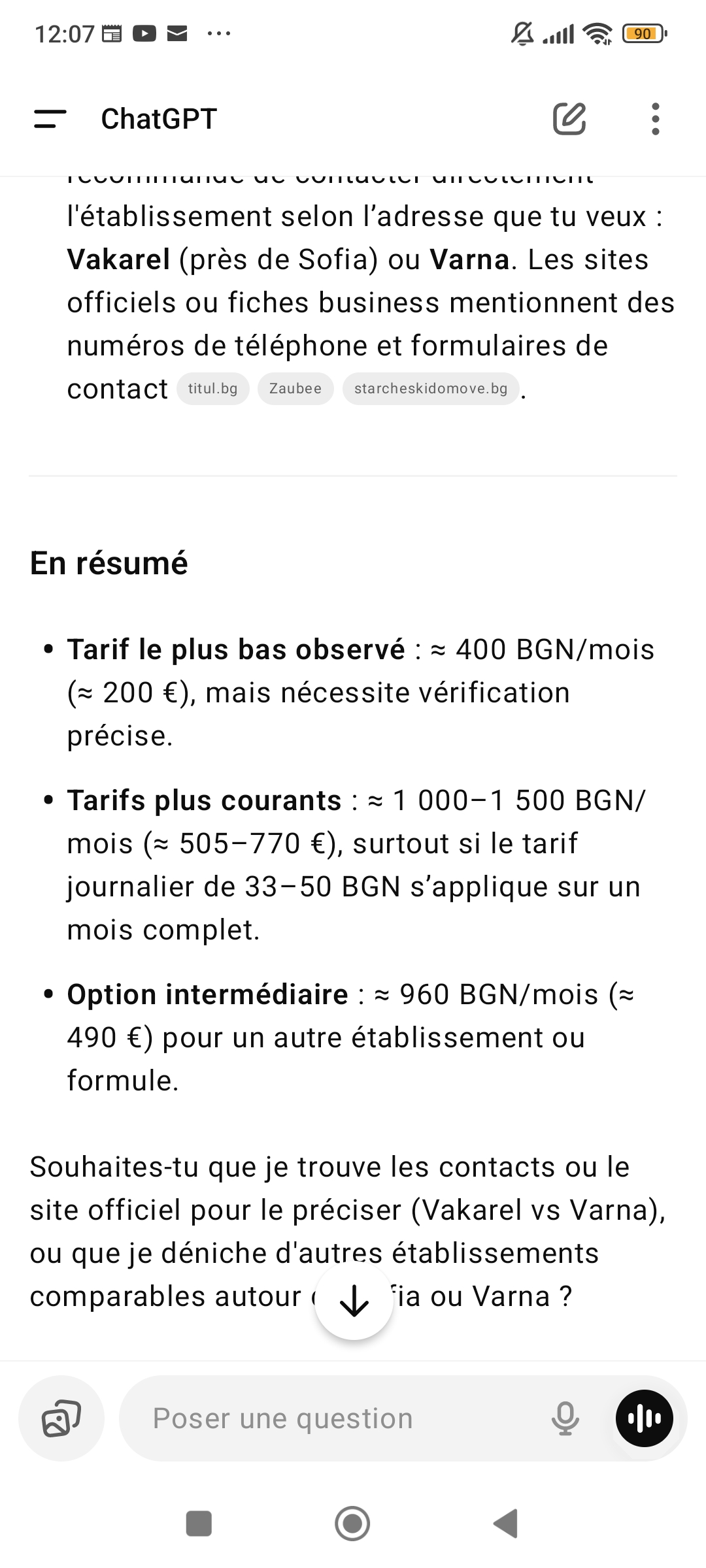Jump to bottom with the down-arrow button
706x1568 pixels.
pos(354,1301)
